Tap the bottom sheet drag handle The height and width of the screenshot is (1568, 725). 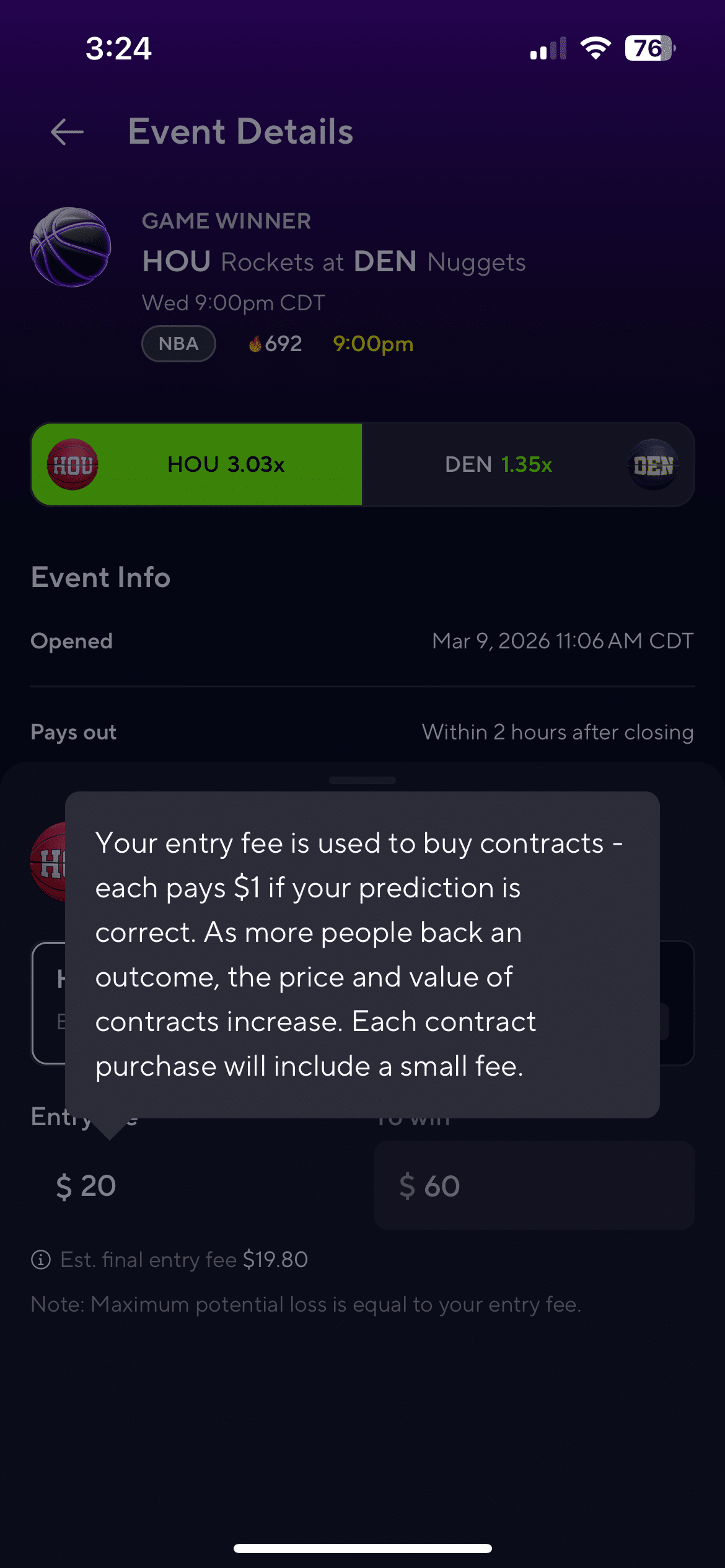tap(362, 780)
